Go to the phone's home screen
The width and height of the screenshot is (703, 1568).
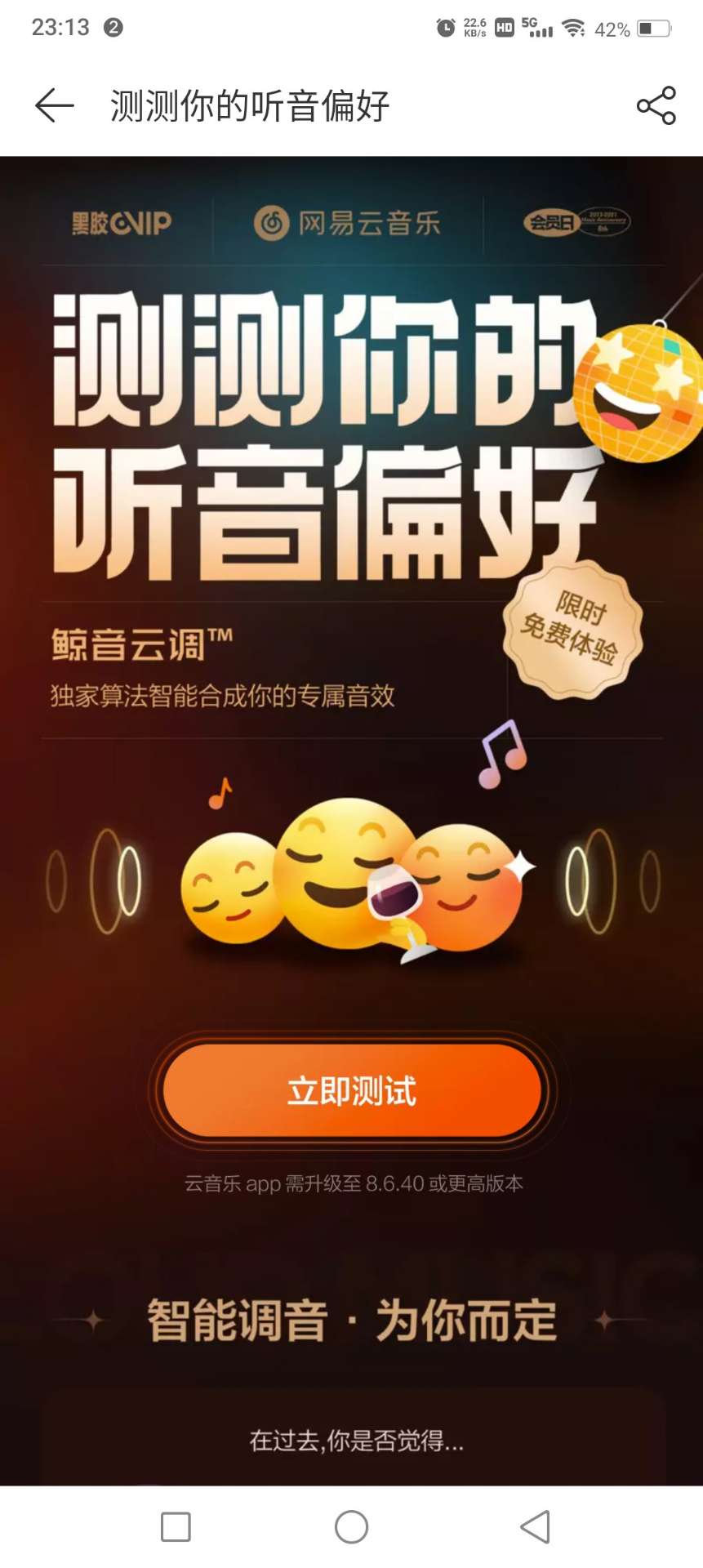click(x=352, y=1526)
